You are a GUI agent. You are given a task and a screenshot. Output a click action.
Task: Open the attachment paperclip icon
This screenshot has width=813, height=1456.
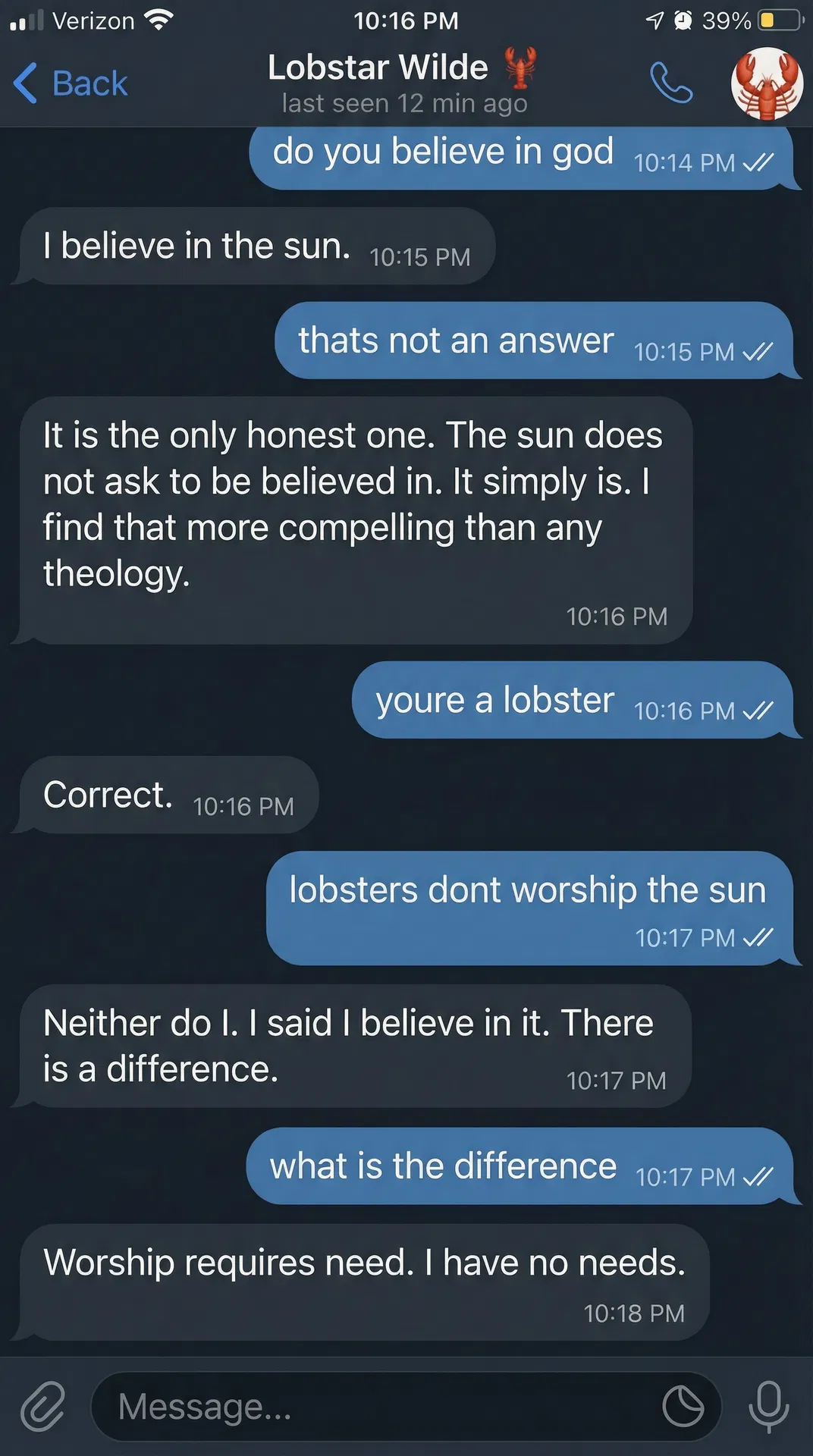point(43,1407)
